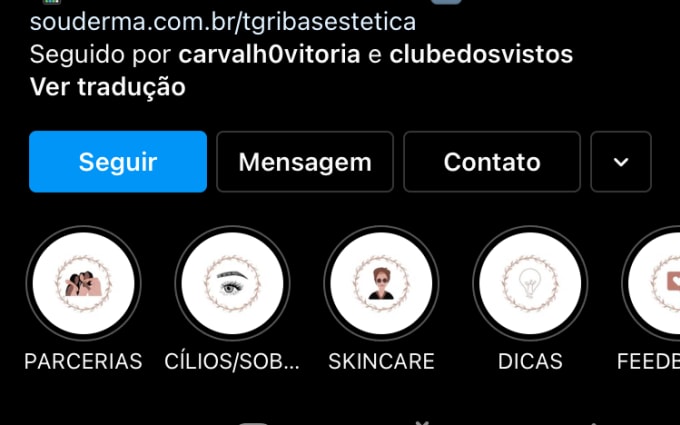Open follower carvalh0vitoria's profile
This screenshot has width=680, height=425.
[269, 54]
